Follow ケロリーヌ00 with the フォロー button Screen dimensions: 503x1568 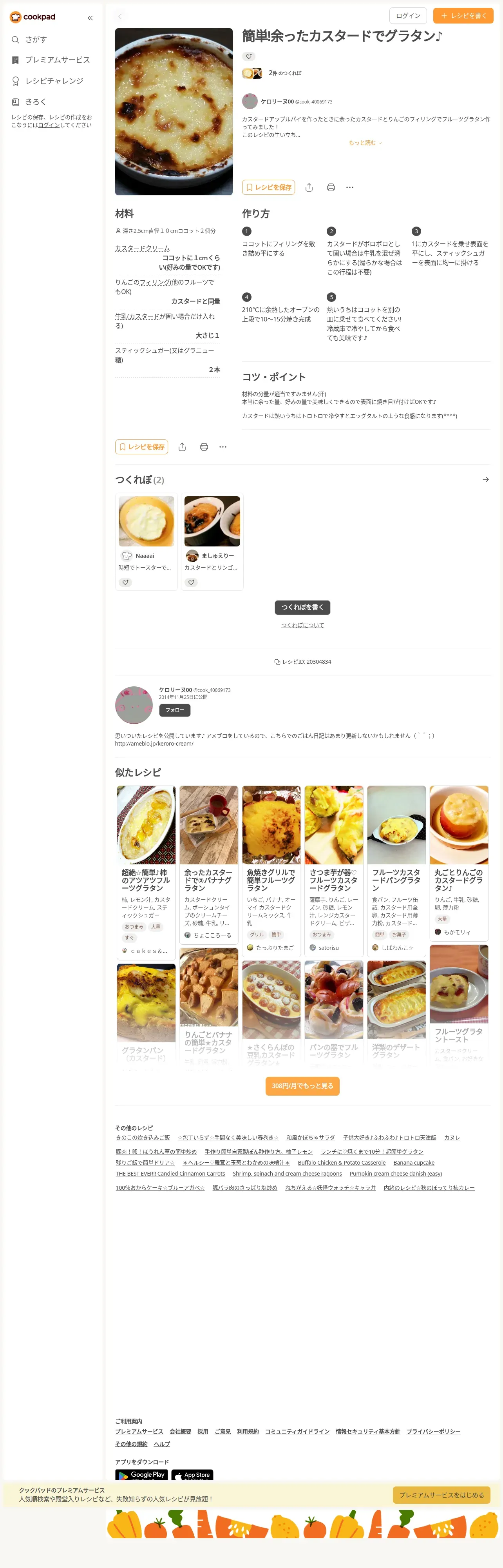(175, 710)
